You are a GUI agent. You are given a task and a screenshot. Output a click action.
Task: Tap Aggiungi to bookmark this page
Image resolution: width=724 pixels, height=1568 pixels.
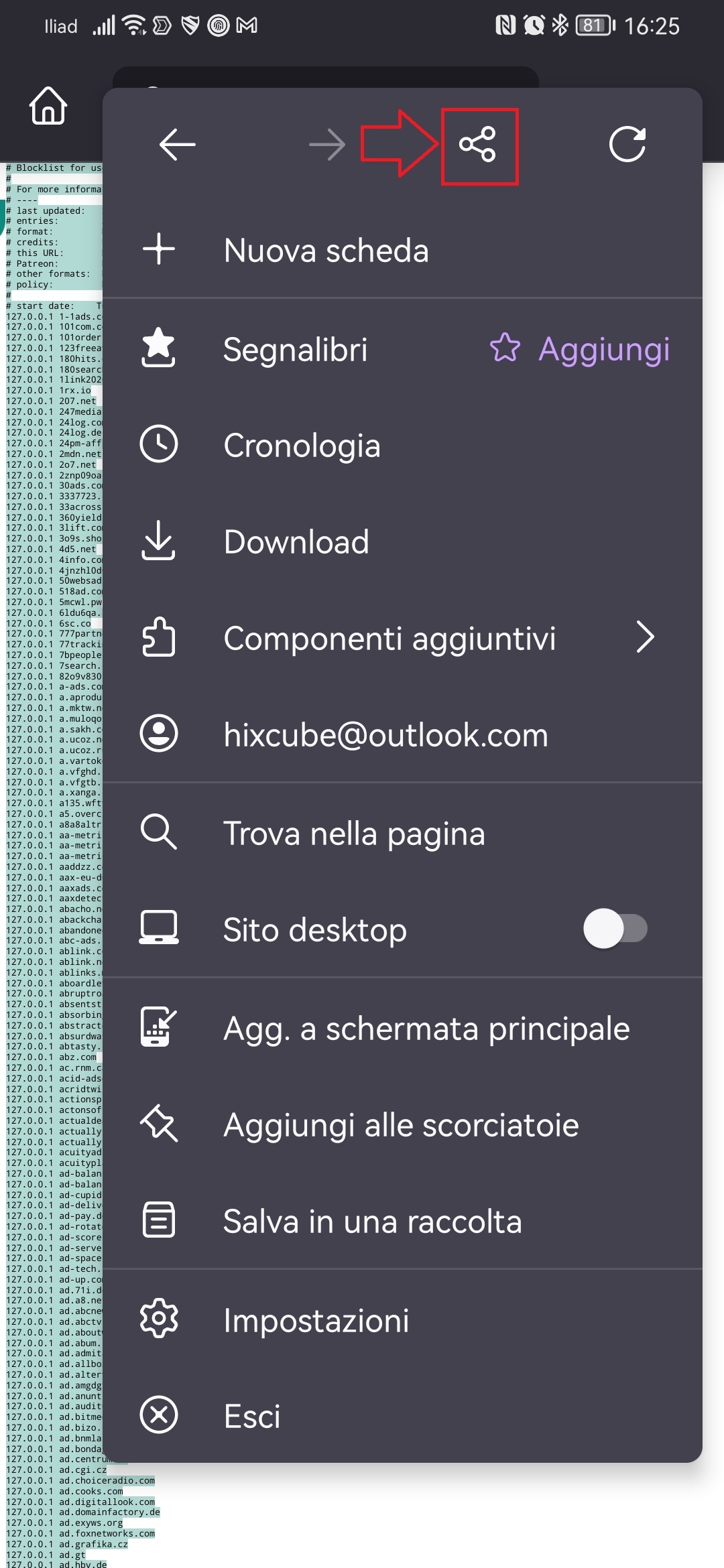click(581, 349)
